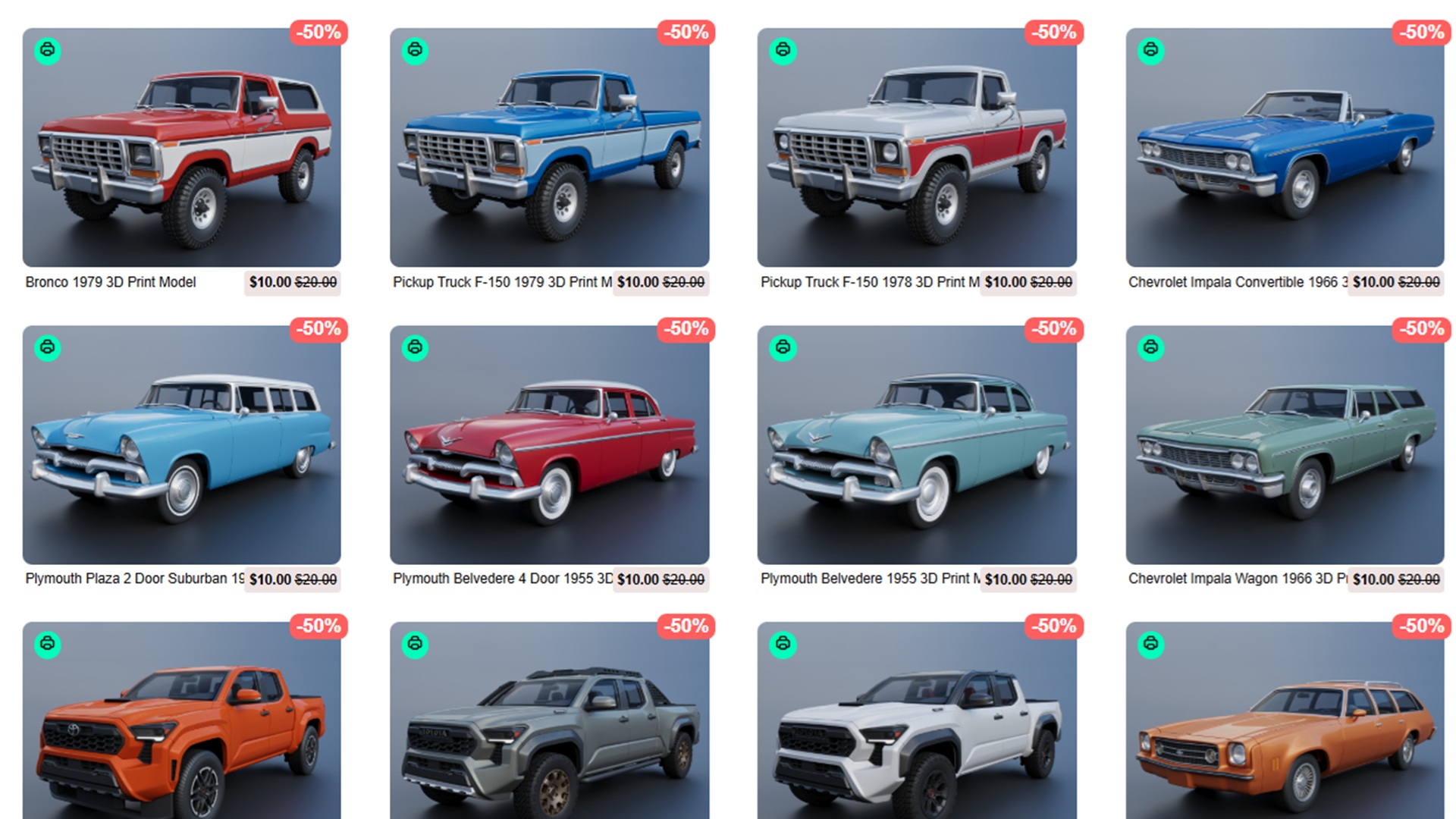Open the Bronco 1979 3D Print Model card
Viewport: 1456px width, 819px height.
[x=181, y=148]
